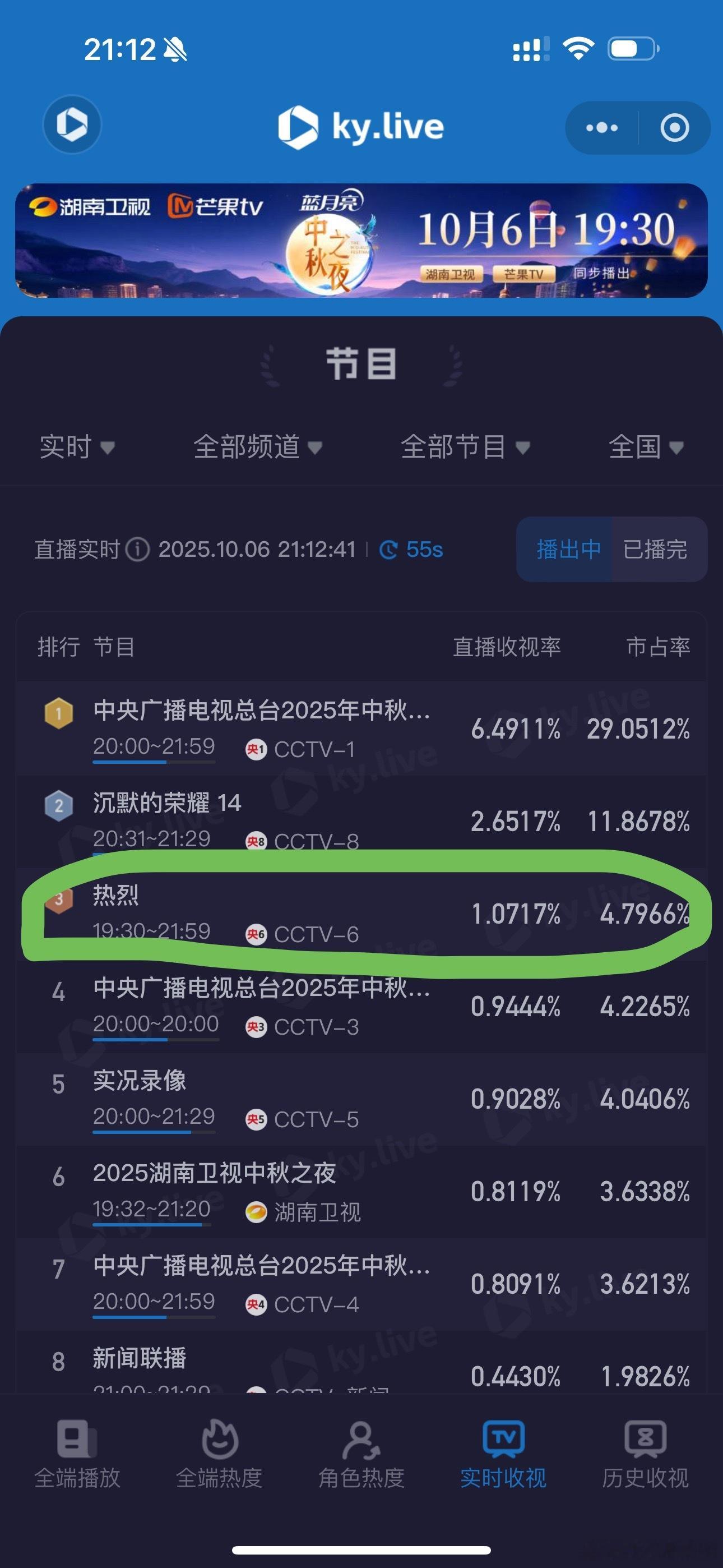This screenshot has height=1568, width=723.
Task: Open 沉默的荣耀 14 row
Action: coord(361,821)
